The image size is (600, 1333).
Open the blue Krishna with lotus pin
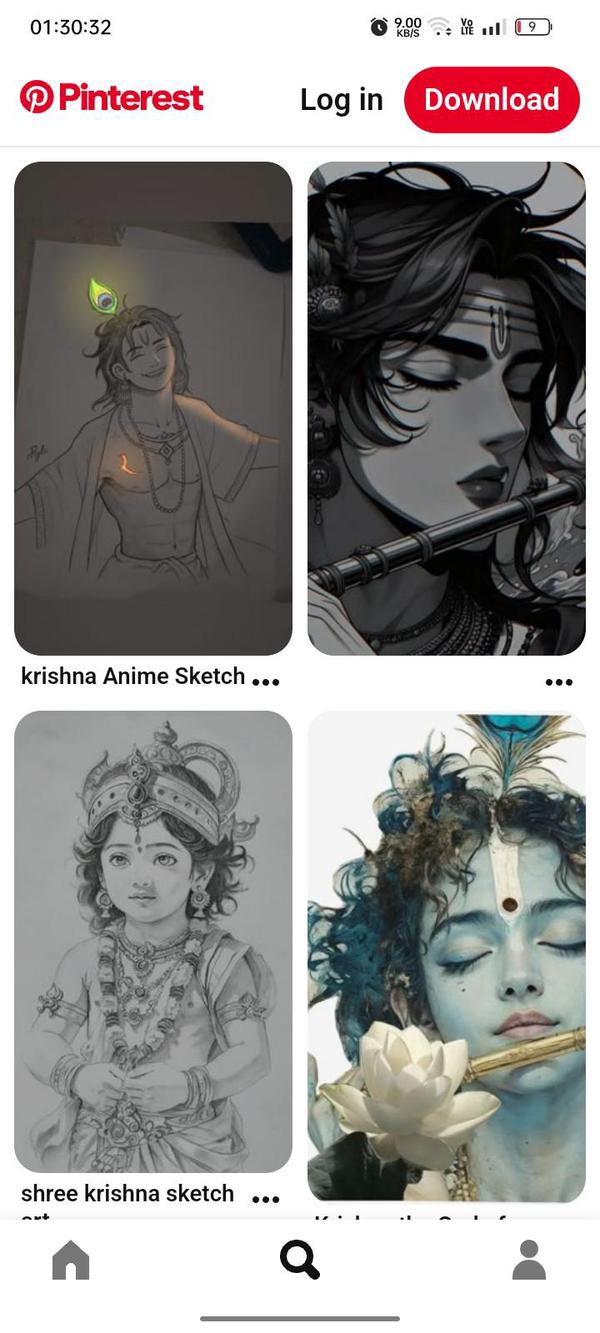click(446, 955)
